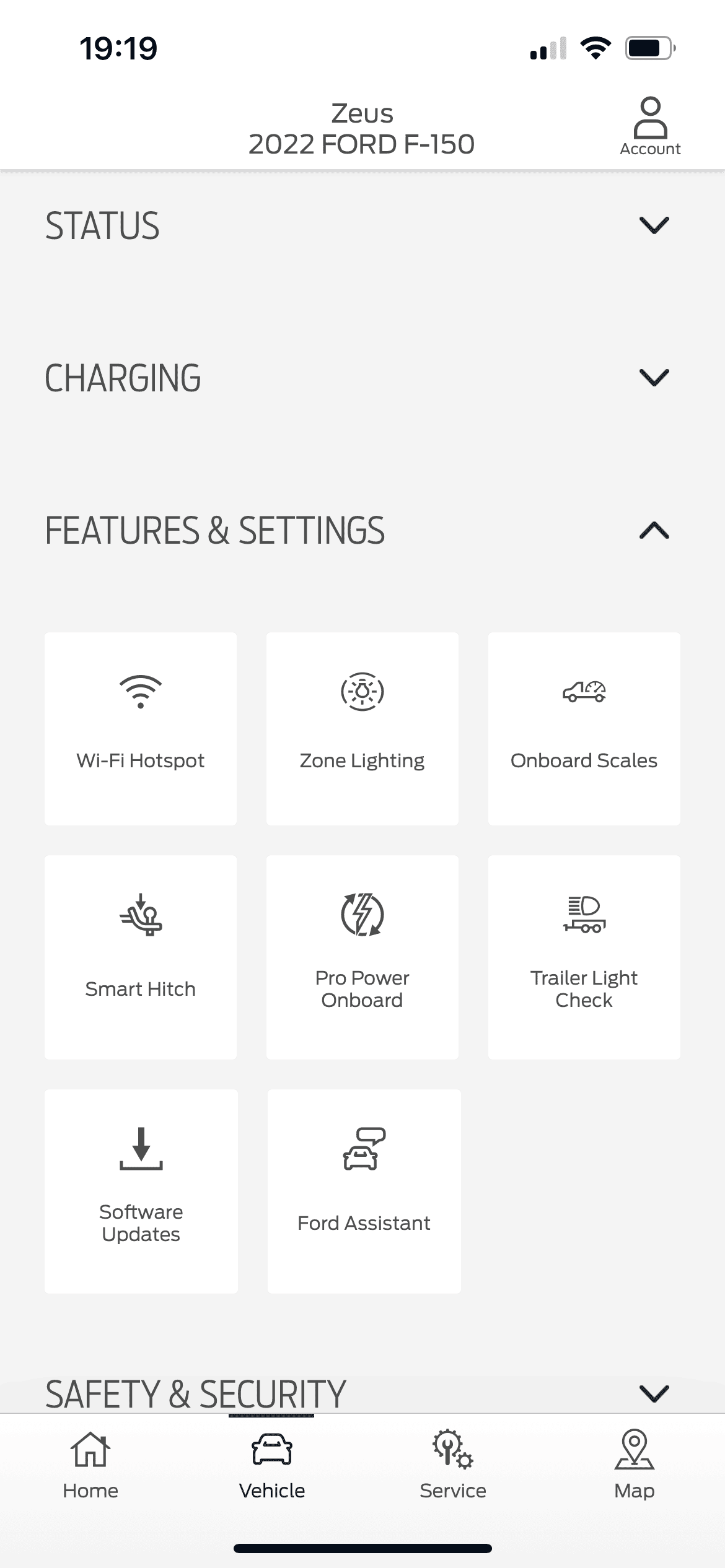Go to the Service tab
The height and width of the screenshot is (1568, 725).
(x=453, y=1465)
